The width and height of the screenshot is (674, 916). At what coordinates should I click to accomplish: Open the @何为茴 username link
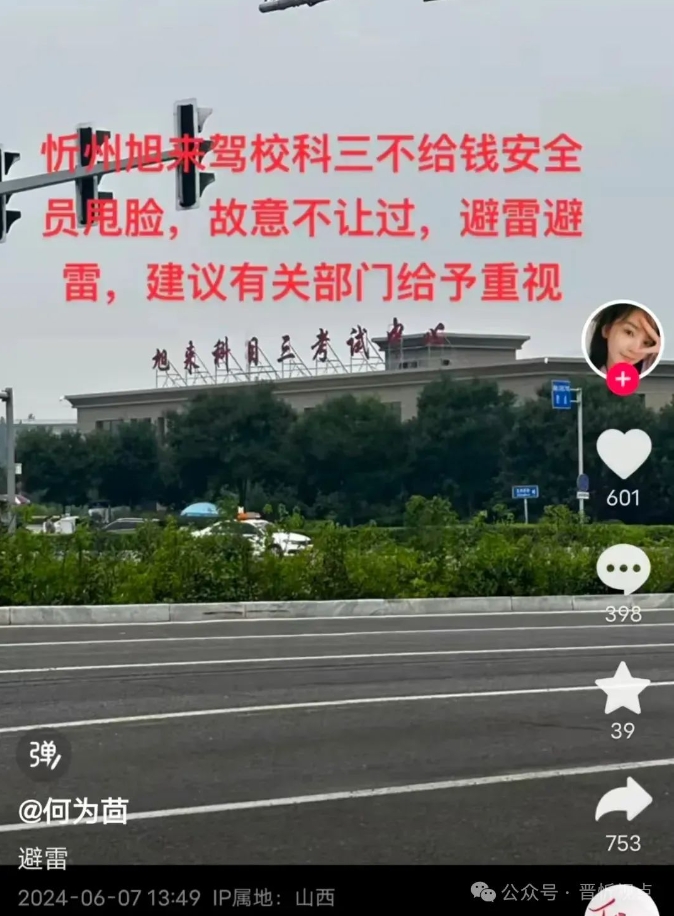pyautogui.click(x=74, y=811)
